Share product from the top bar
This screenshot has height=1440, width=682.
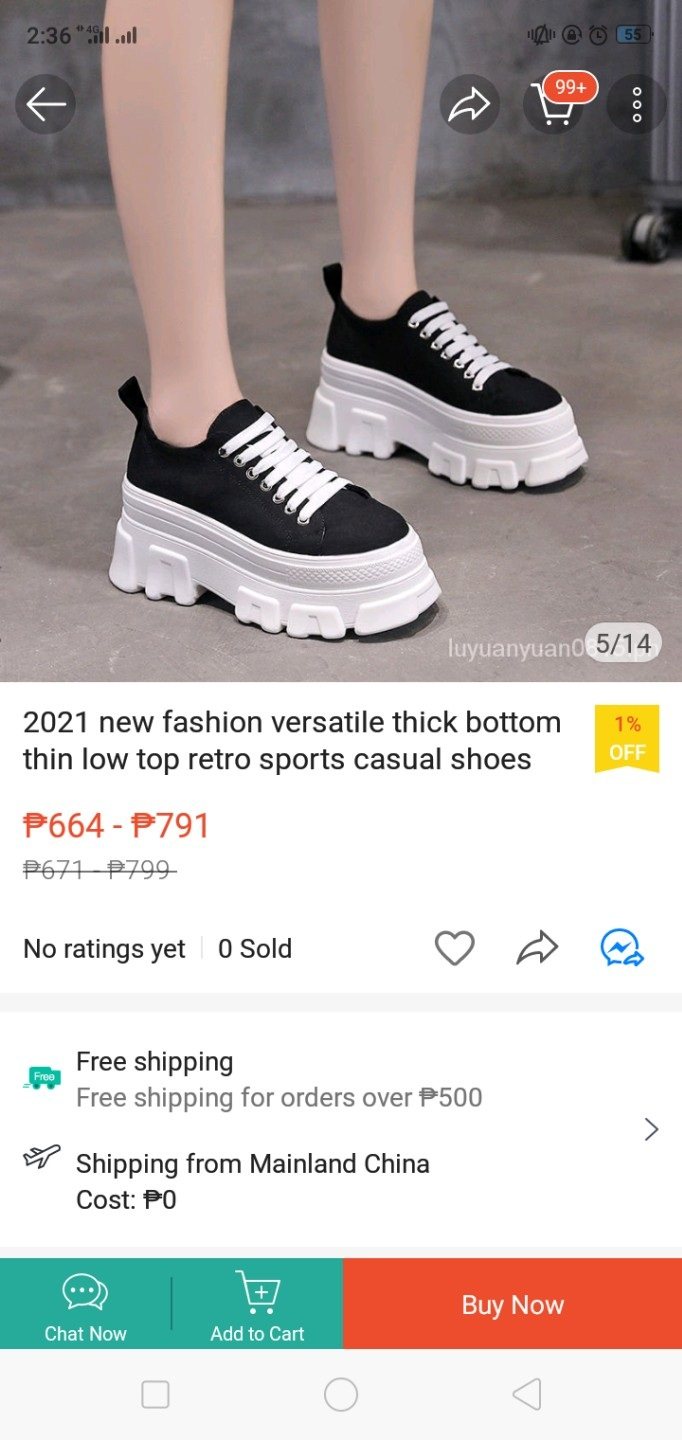(469, 104)
